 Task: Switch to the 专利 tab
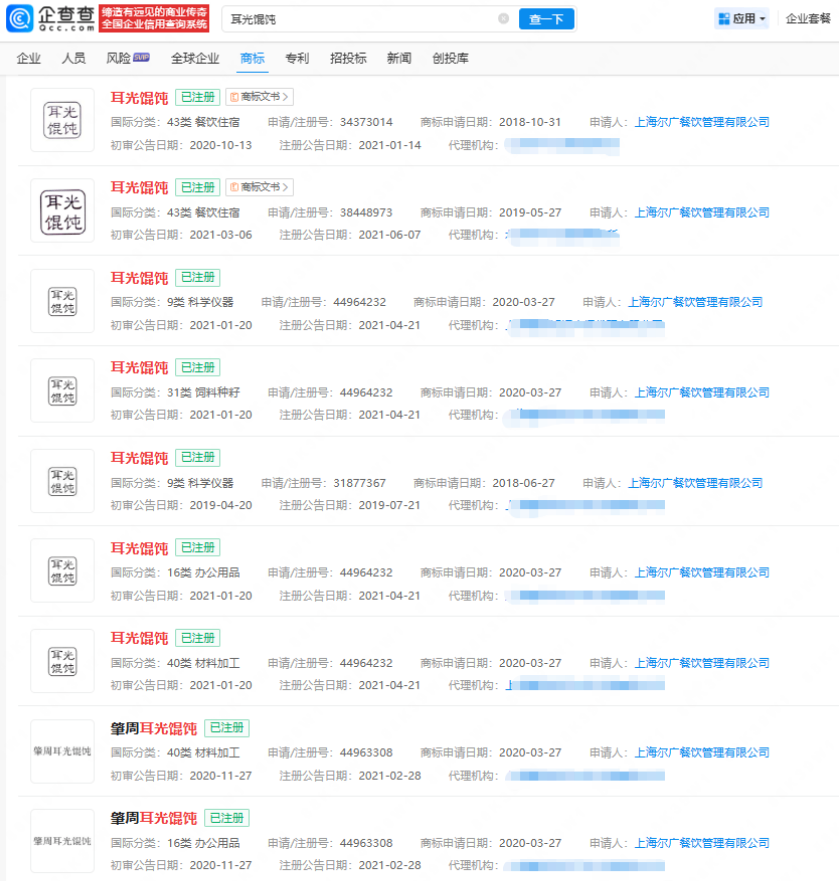click(x=297, y=58)
